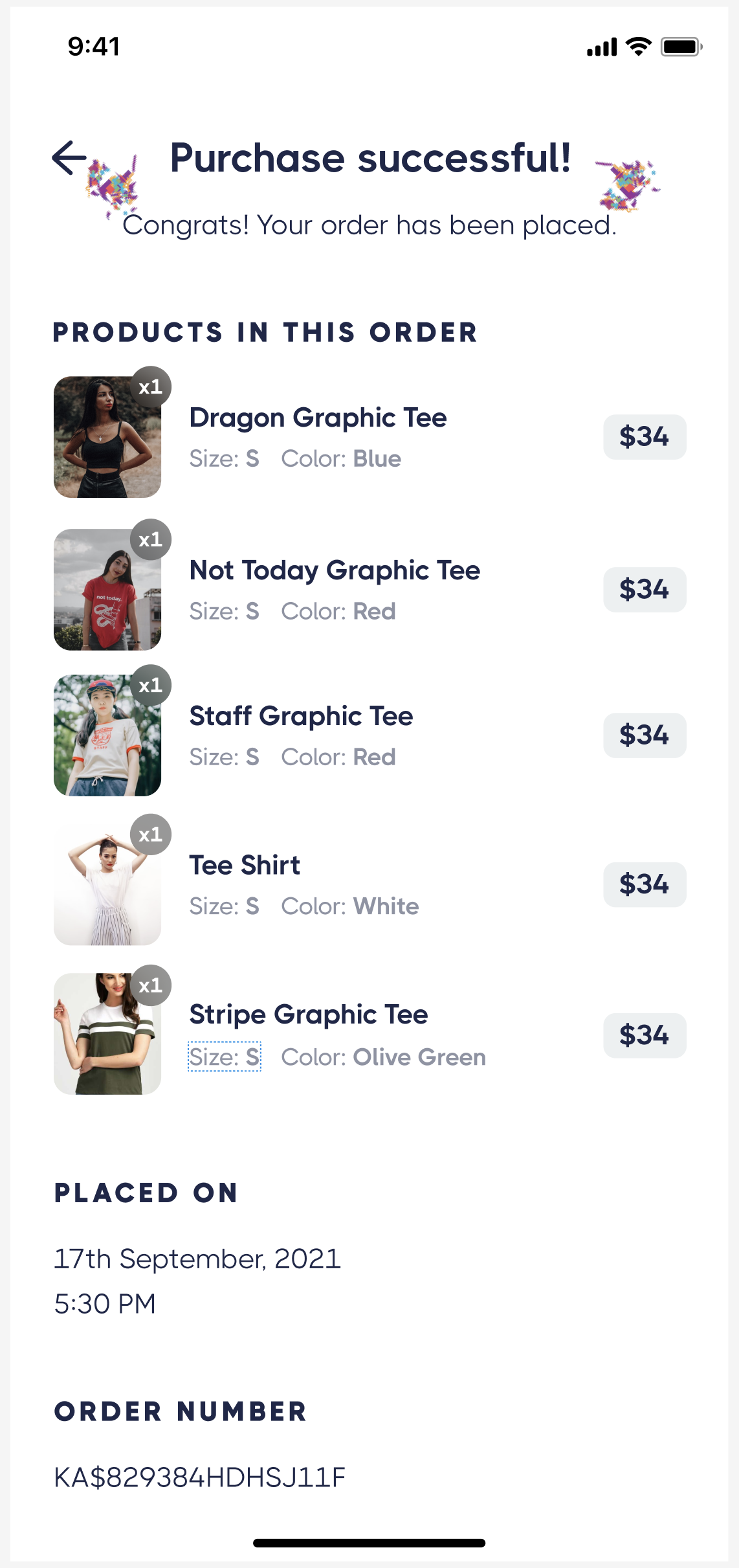Image resolution: width=739 pixels, height=1568 pixels.
Task: Tap the PRODUCTS IN THIS ORDER heading
Action: [265, 331]
